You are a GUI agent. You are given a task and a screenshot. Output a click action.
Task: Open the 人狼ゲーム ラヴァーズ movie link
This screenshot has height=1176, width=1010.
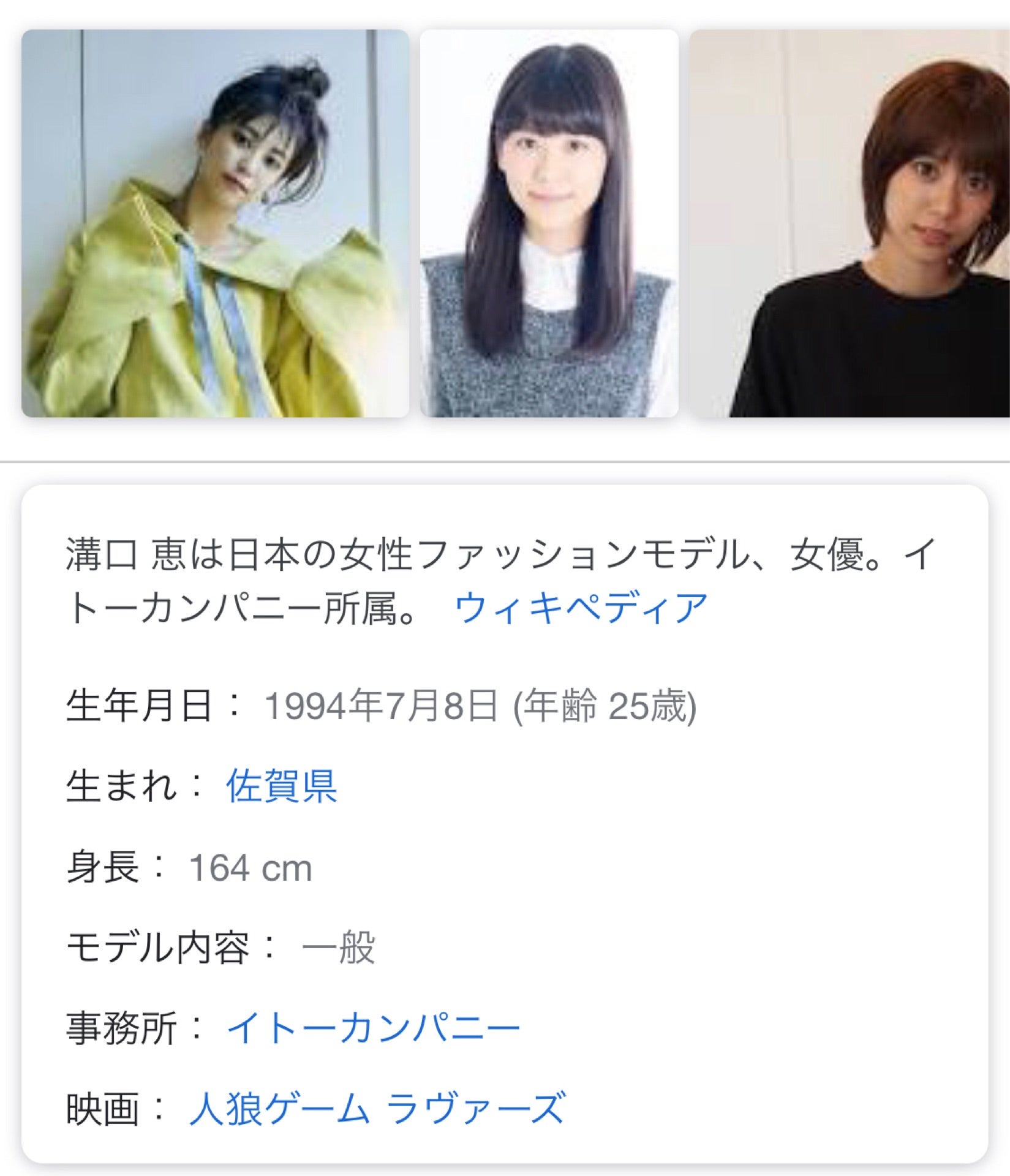click(x=377, y=1109)
